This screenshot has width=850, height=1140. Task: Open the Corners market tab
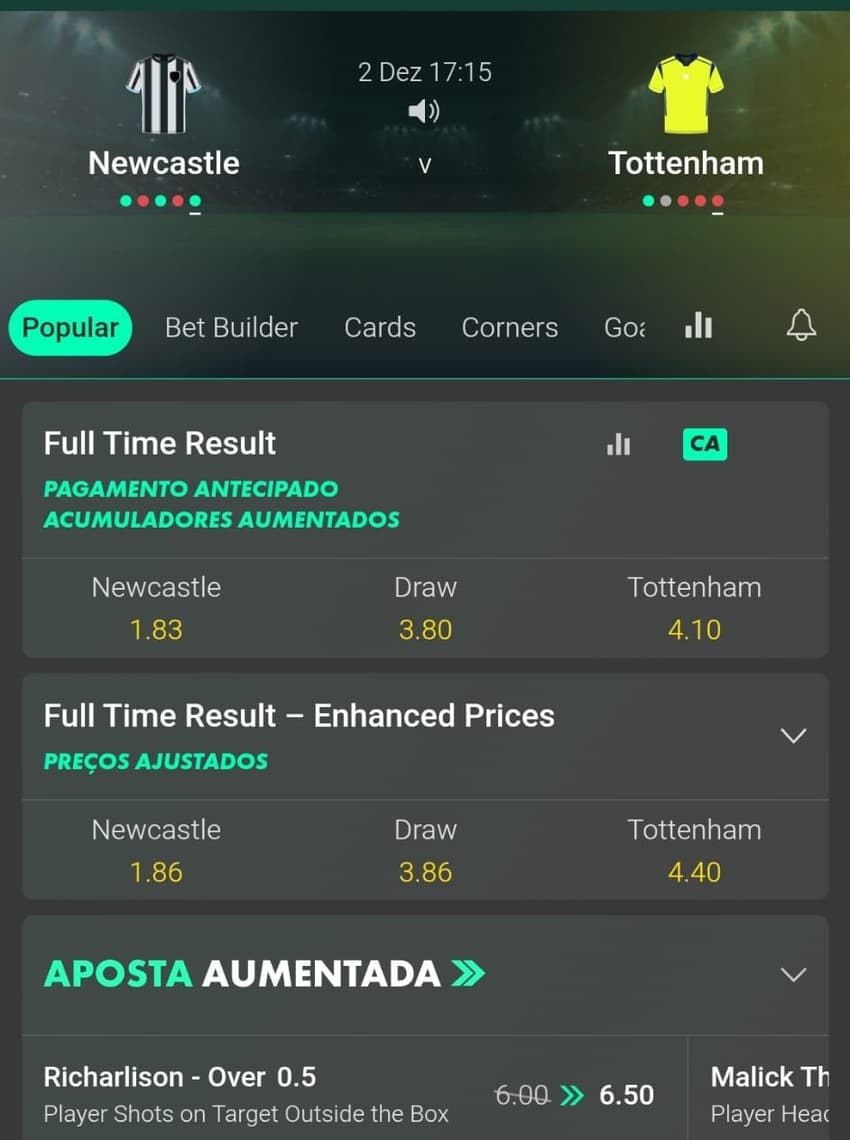coord(509,327)
